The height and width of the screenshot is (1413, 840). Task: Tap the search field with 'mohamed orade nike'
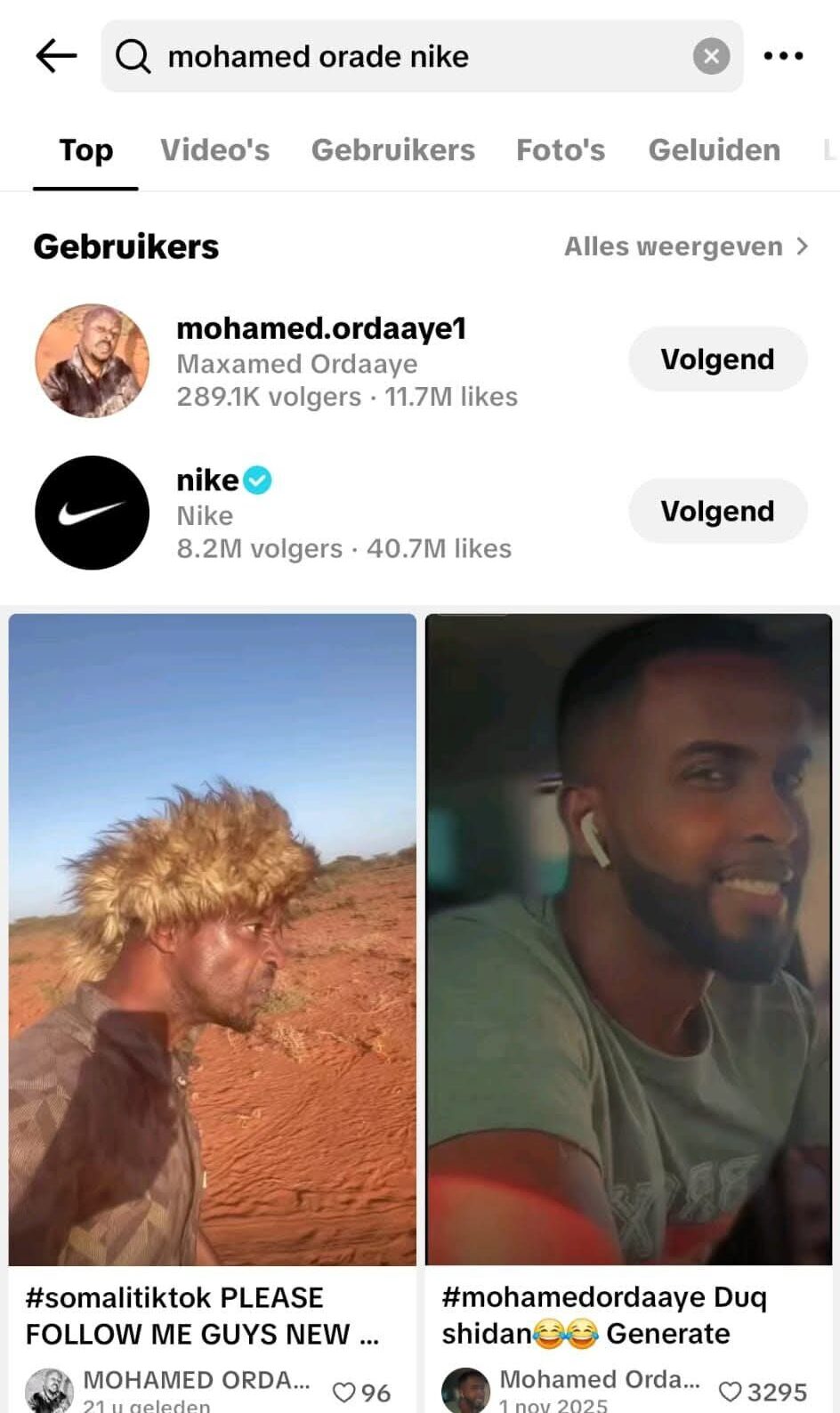400,56
